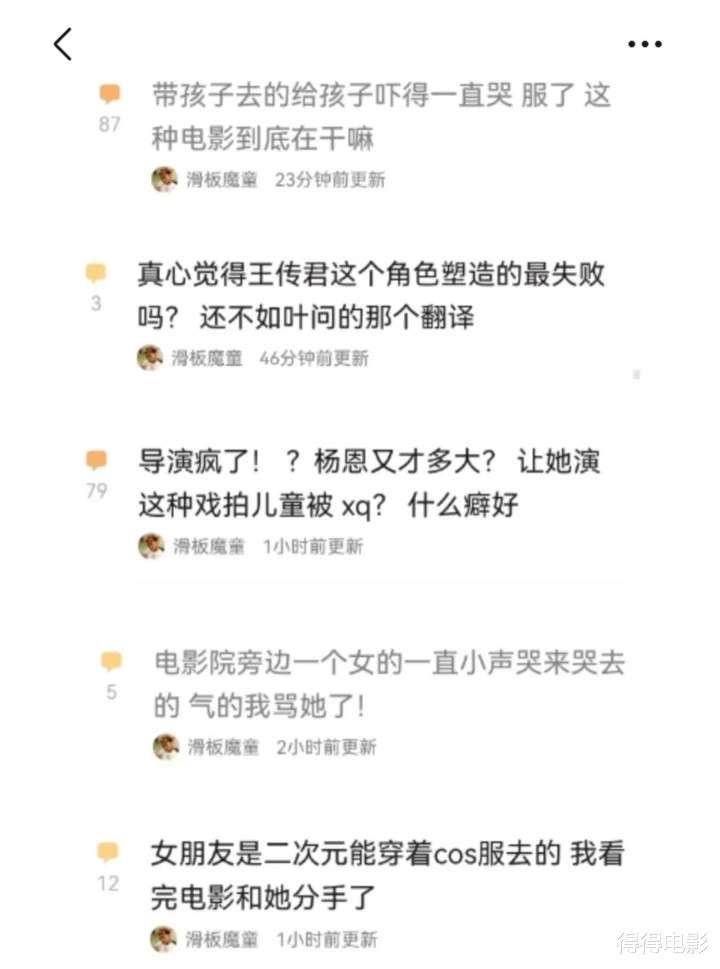This screenshot has height=969, width=720.
Task: Go back using the top arrow
Action: (63, 44)
